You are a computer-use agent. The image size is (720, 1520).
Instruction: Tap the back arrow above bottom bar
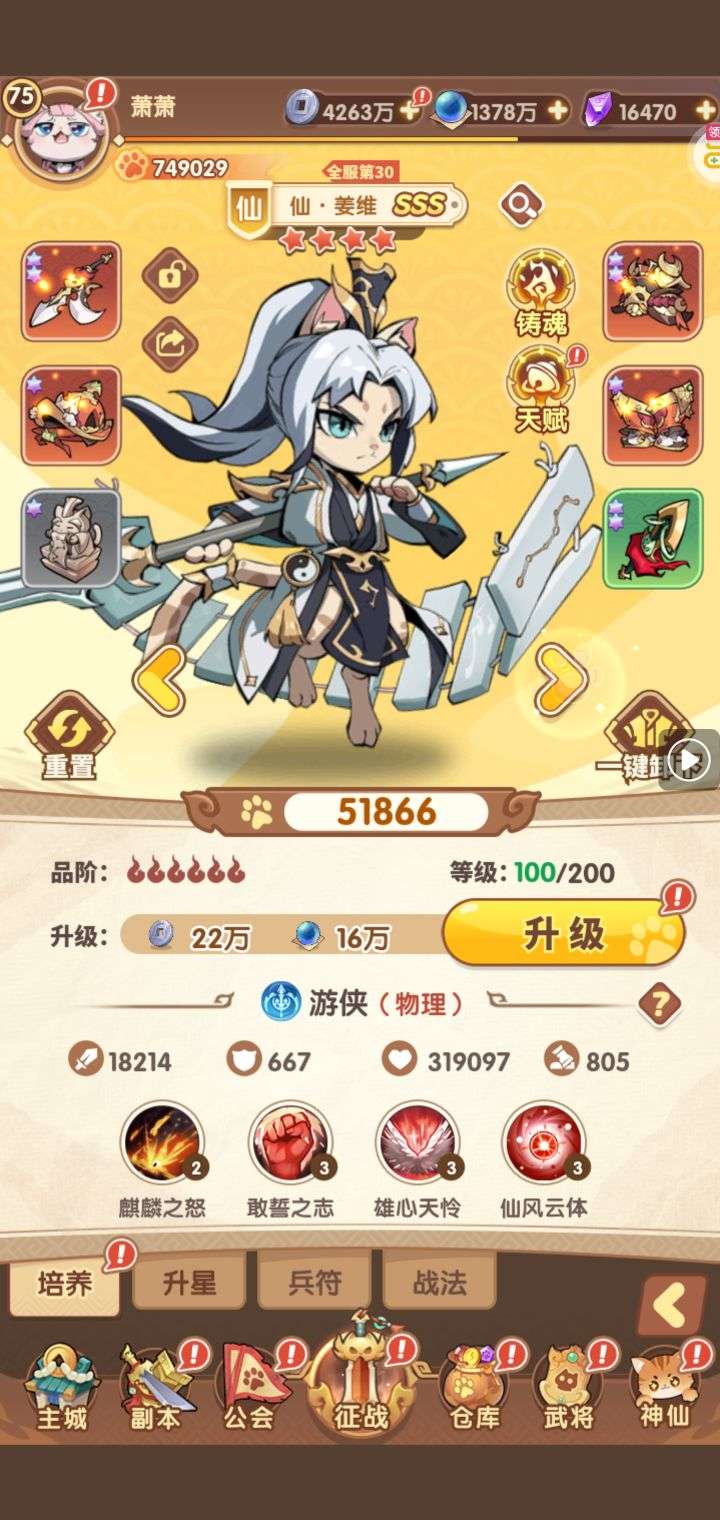[672, 1305]
